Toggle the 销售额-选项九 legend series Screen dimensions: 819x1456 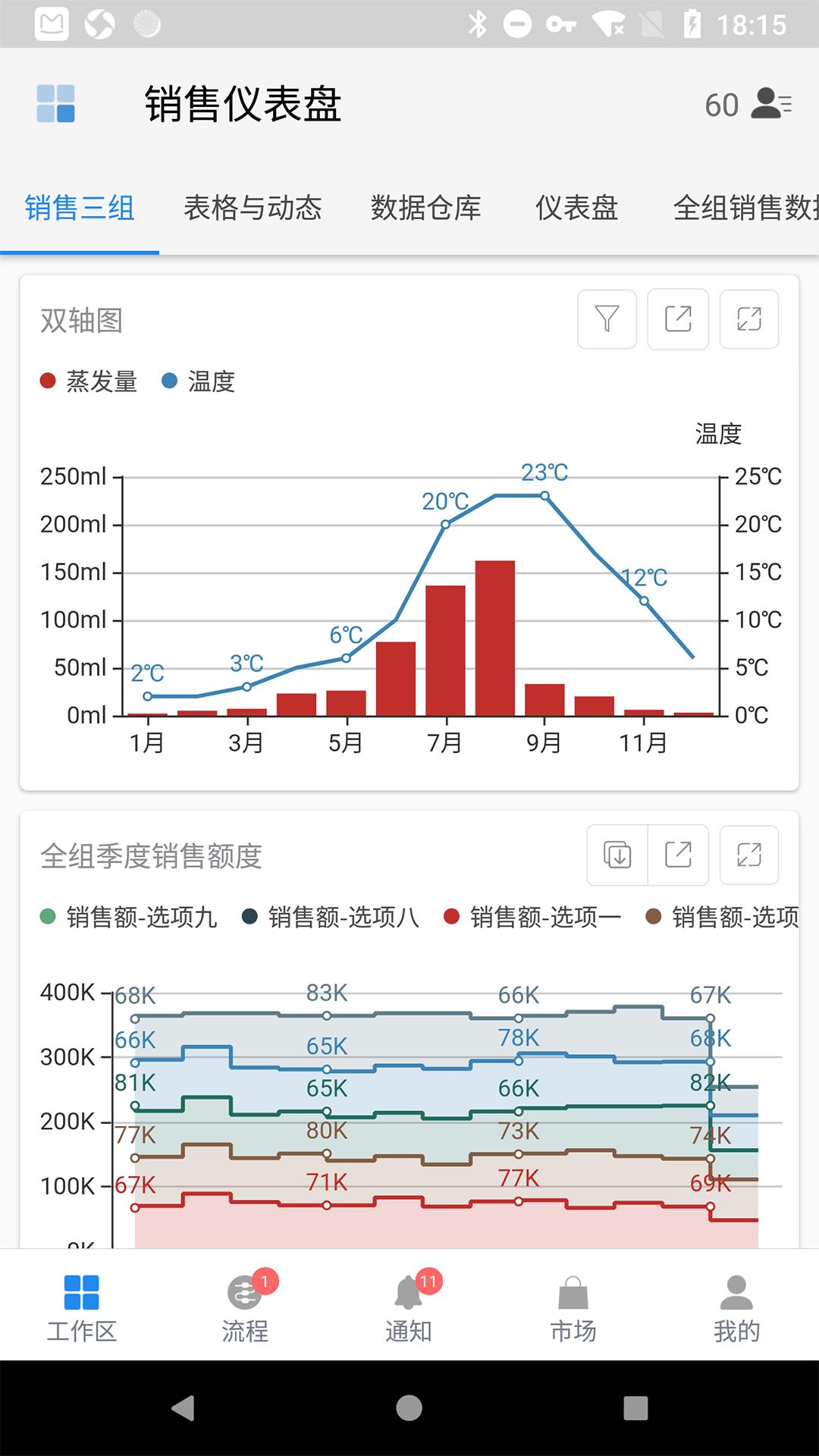(129, 918)
